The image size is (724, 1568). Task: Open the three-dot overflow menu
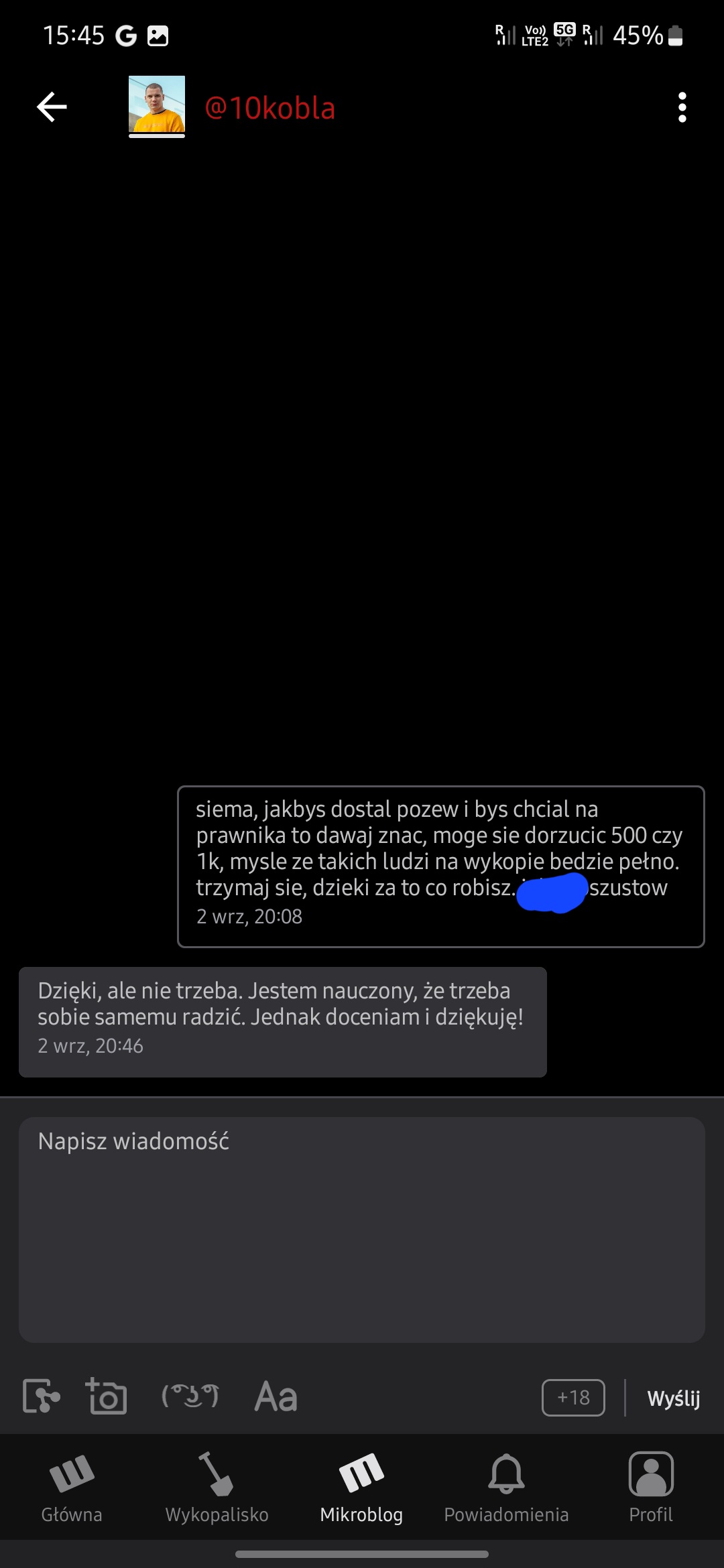pos(682,107)
